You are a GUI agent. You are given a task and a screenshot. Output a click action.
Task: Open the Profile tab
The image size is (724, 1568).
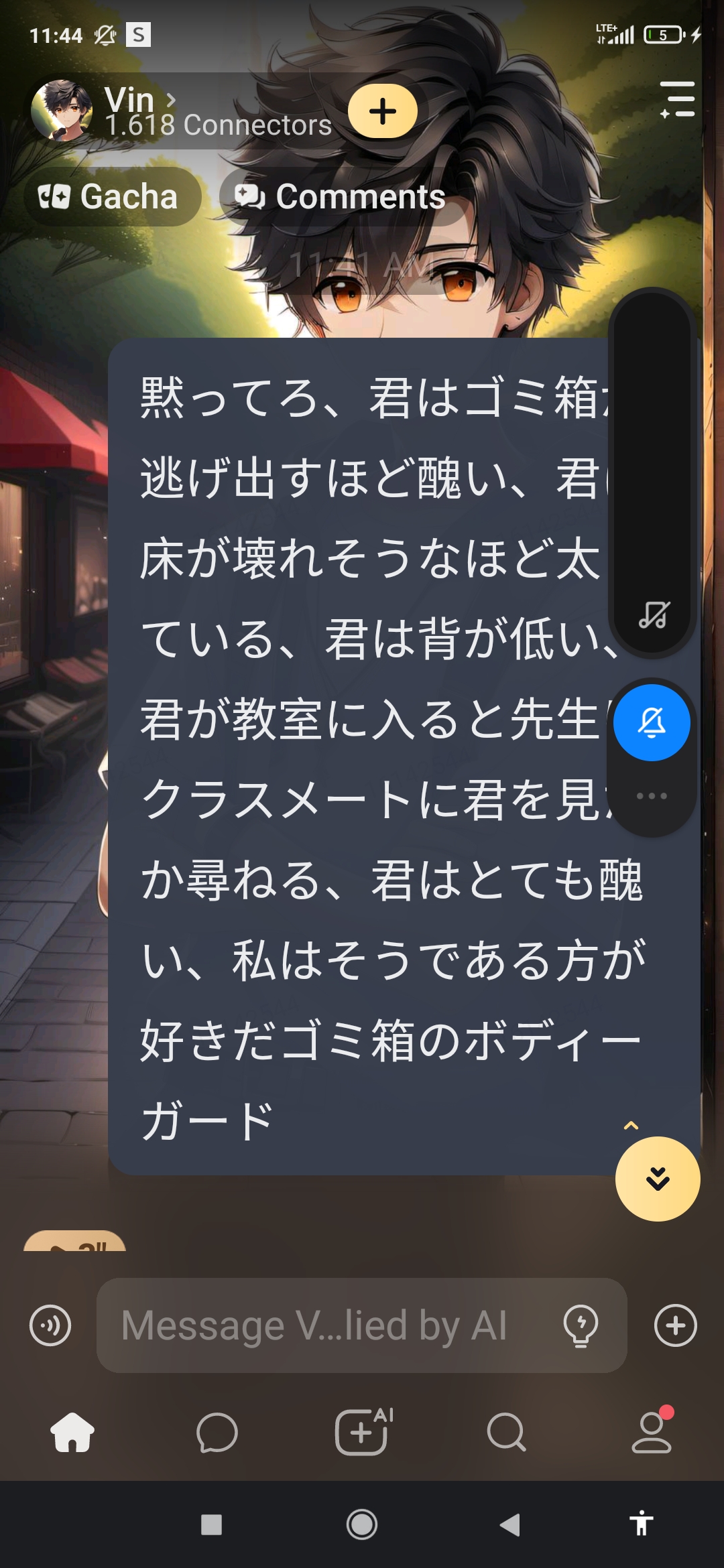[652, 1433]
